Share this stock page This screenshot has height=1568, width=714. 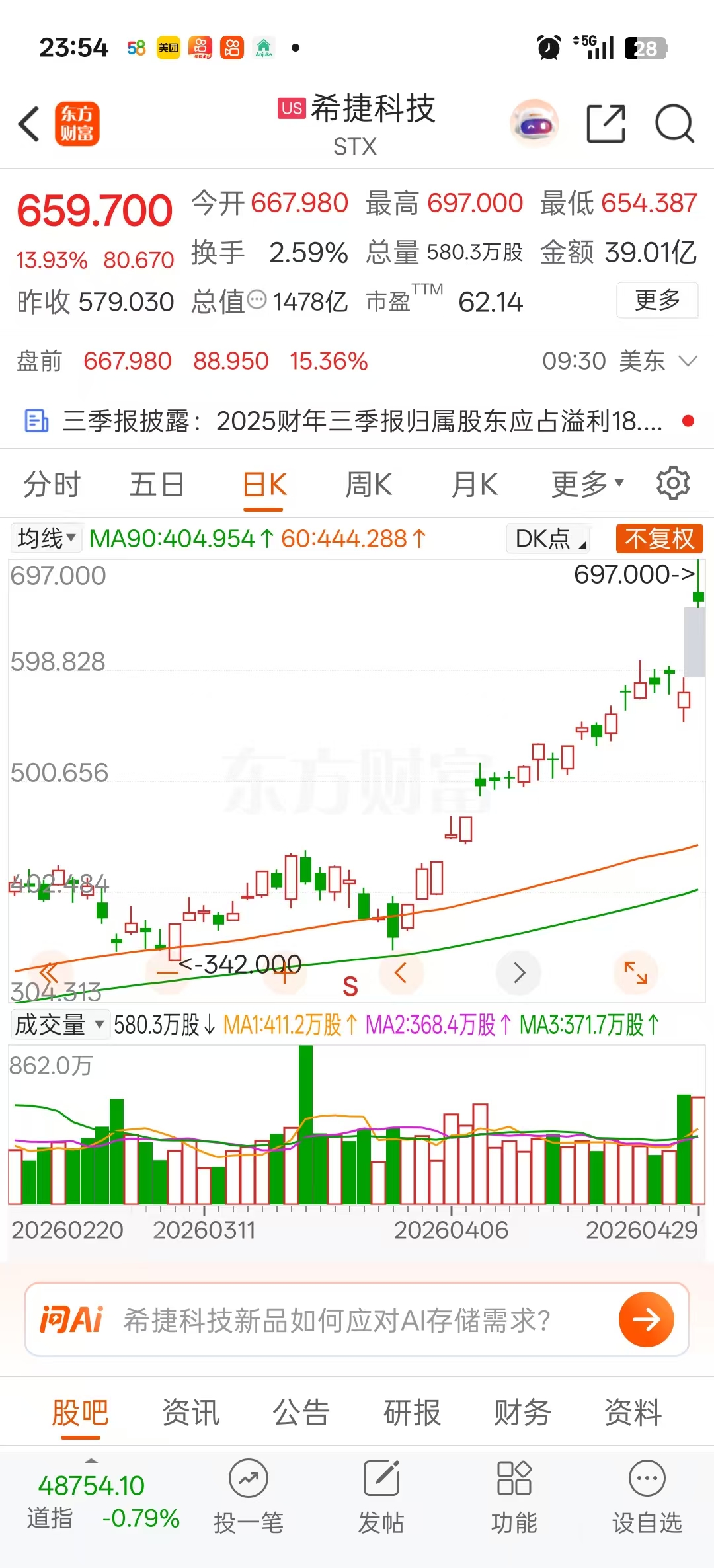pos(606,124)
